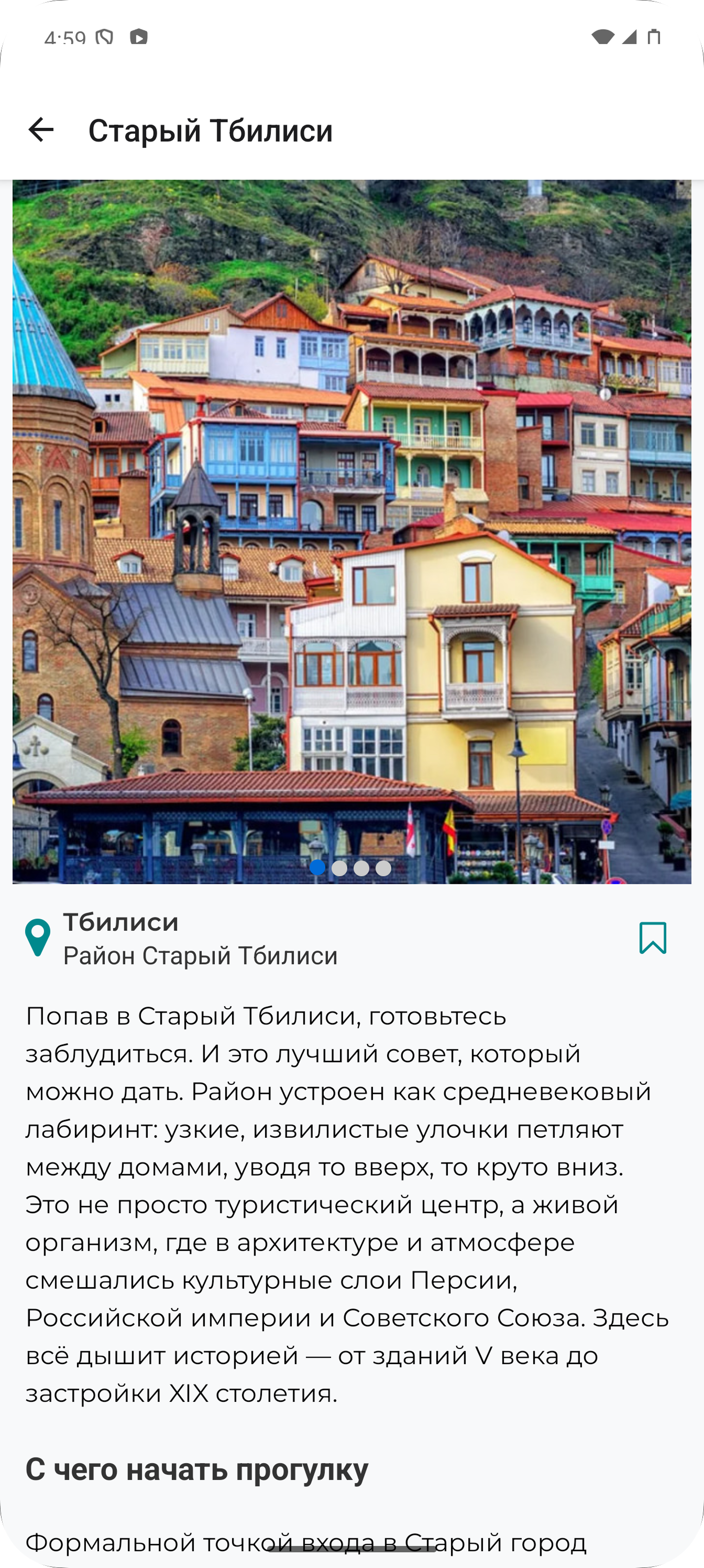Open the notification icon near the clock

(x=105, y=38)
